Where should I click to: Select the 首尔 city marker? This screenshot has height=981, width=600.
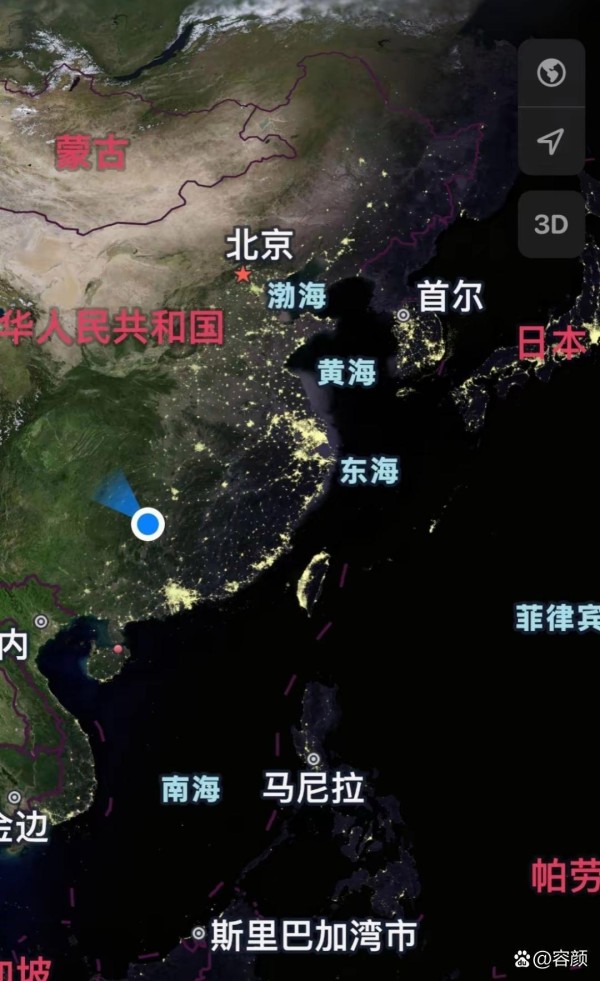tap(404, 315)
